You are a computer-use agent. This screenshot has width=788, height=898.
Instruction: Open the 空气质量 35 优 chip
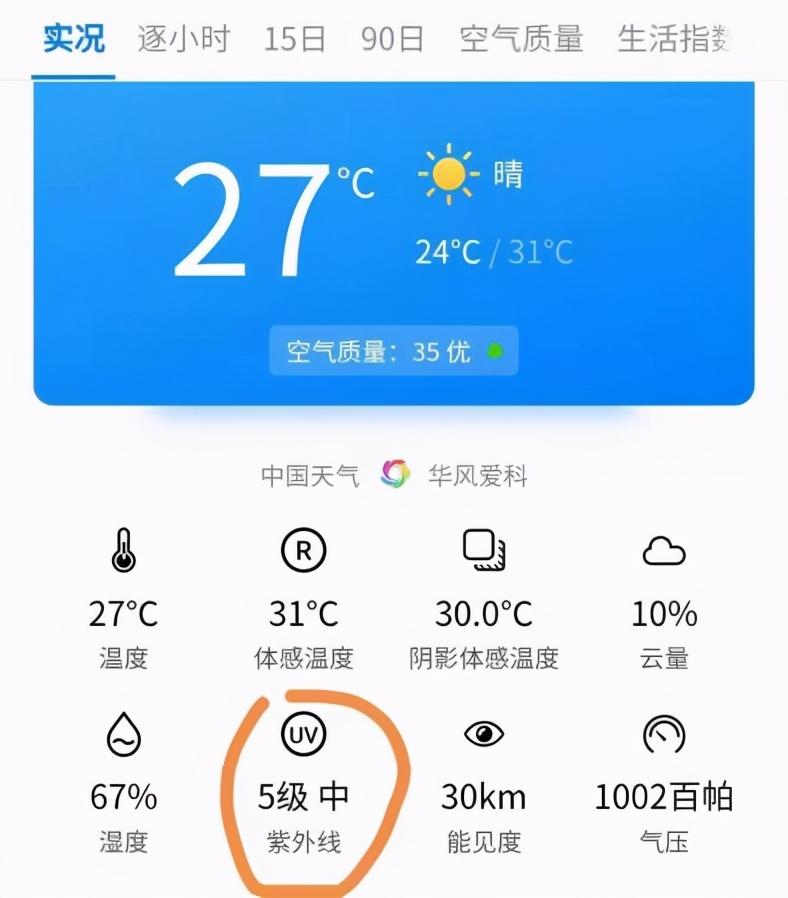coord(393,351)
